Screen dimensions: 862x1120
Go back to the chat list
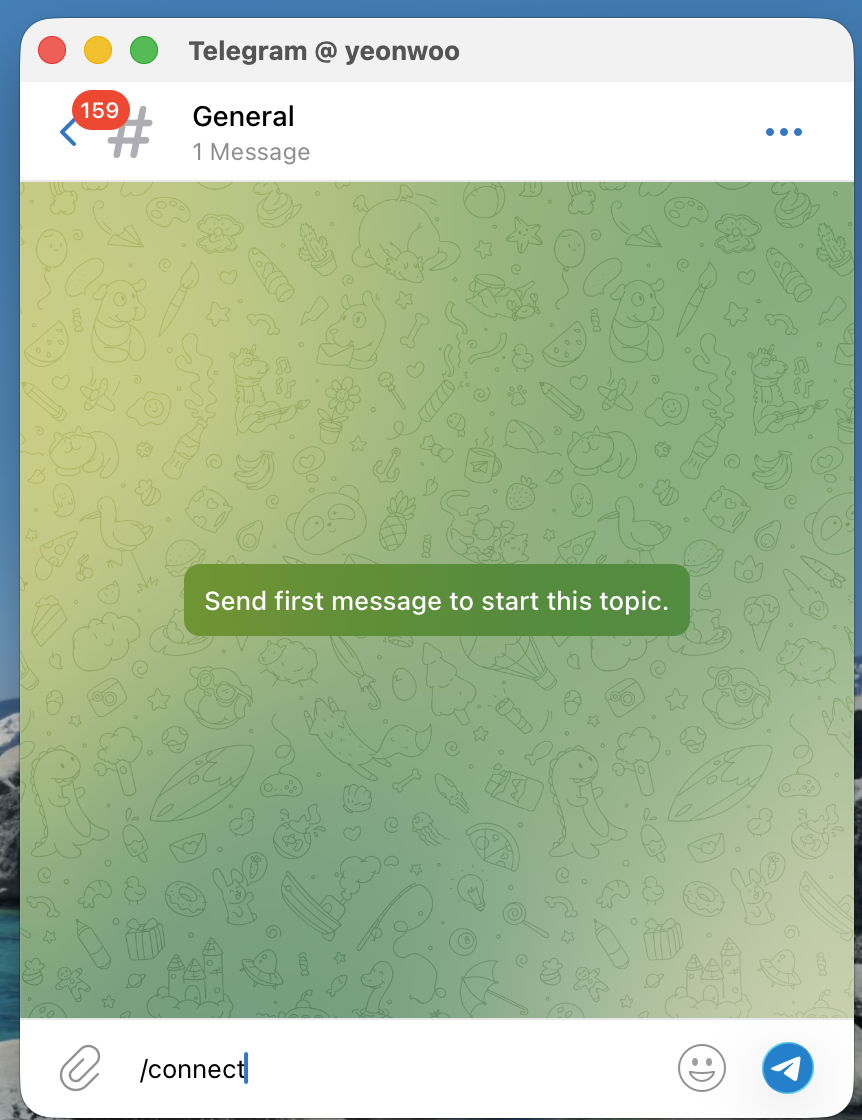(x=68, y=132)
